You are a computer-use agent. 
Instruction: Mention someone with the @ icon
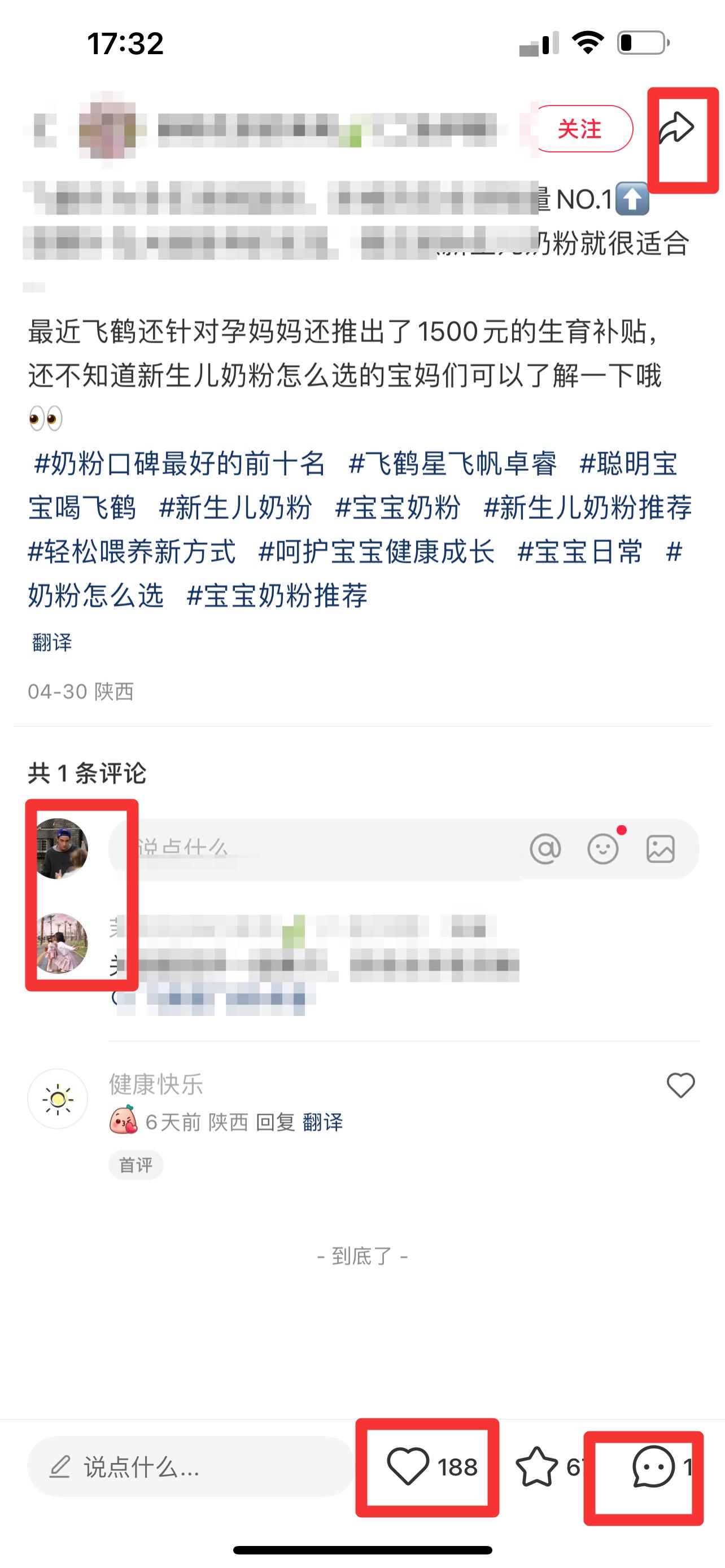click(545, 848)
